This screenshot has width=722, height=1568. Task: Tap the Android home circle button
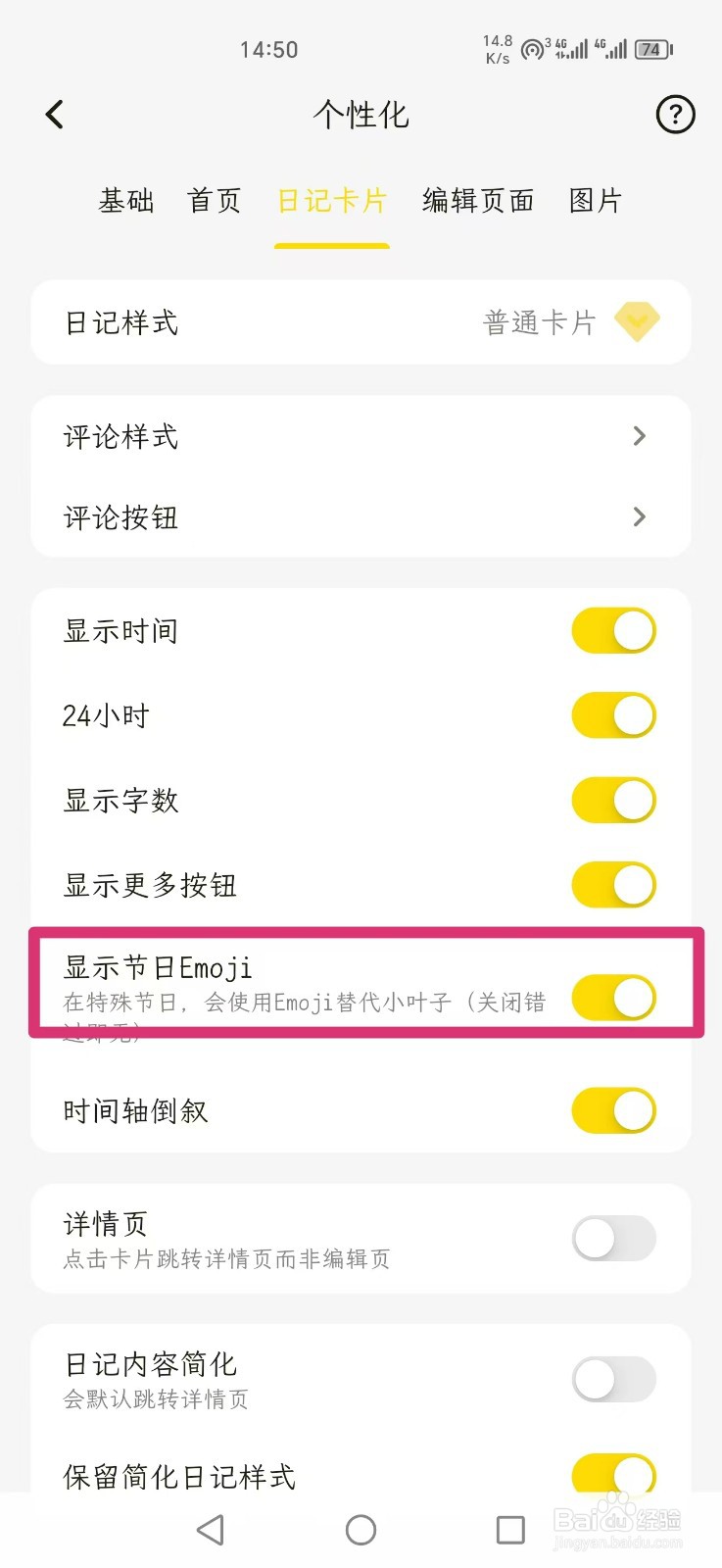[361, 1529]
